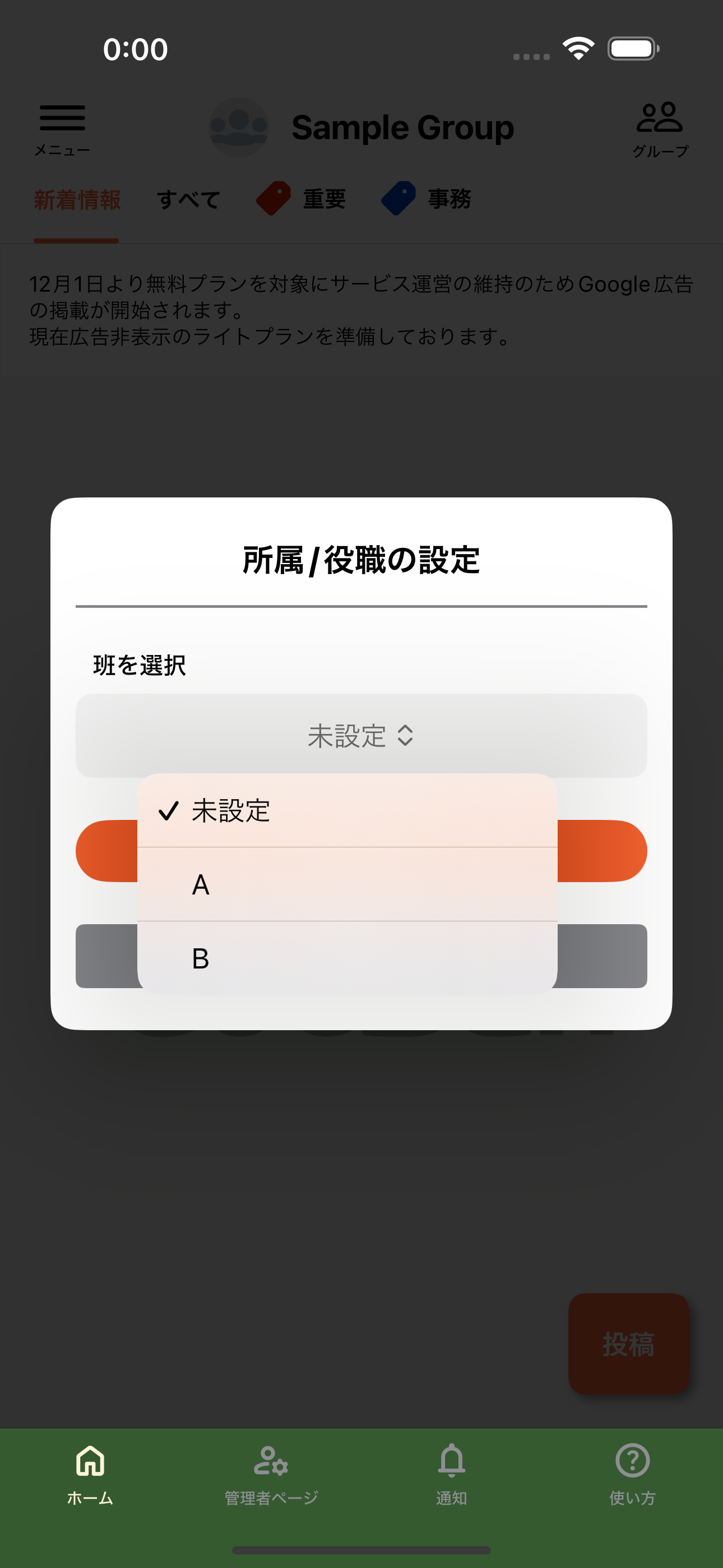
Task: Tap the home indicator bar
Action: pyautogui.click(x=361, y=1548)
